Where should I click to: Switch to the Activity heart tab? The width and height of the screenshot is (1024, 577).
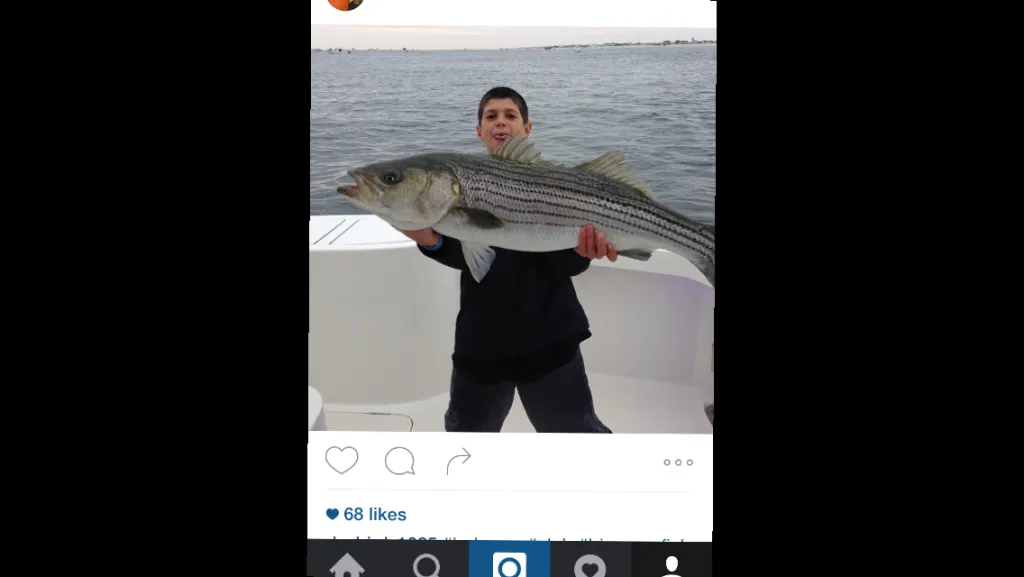(590, 564)
